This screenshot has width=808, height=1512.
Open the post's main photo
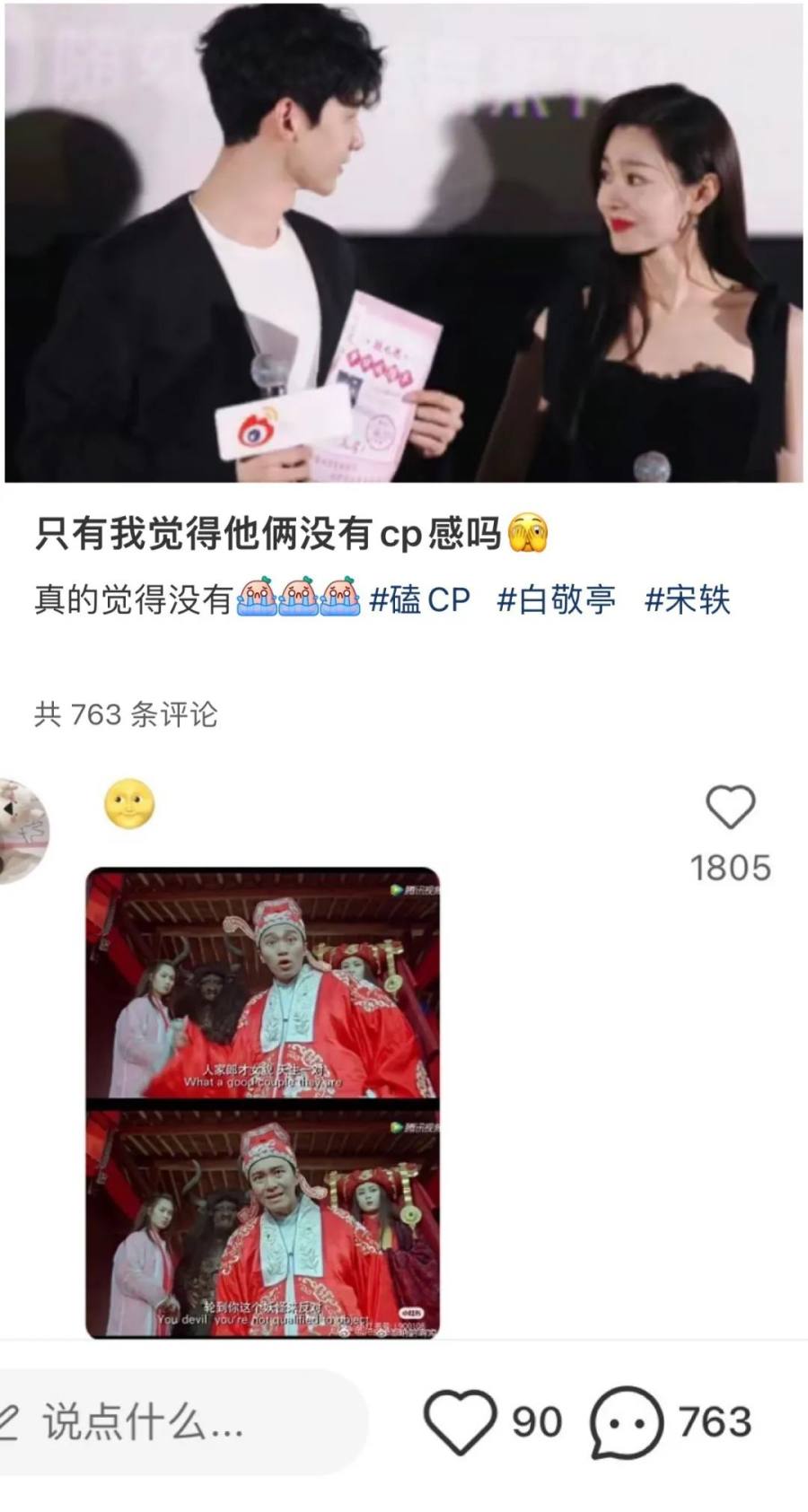(404, 242)
